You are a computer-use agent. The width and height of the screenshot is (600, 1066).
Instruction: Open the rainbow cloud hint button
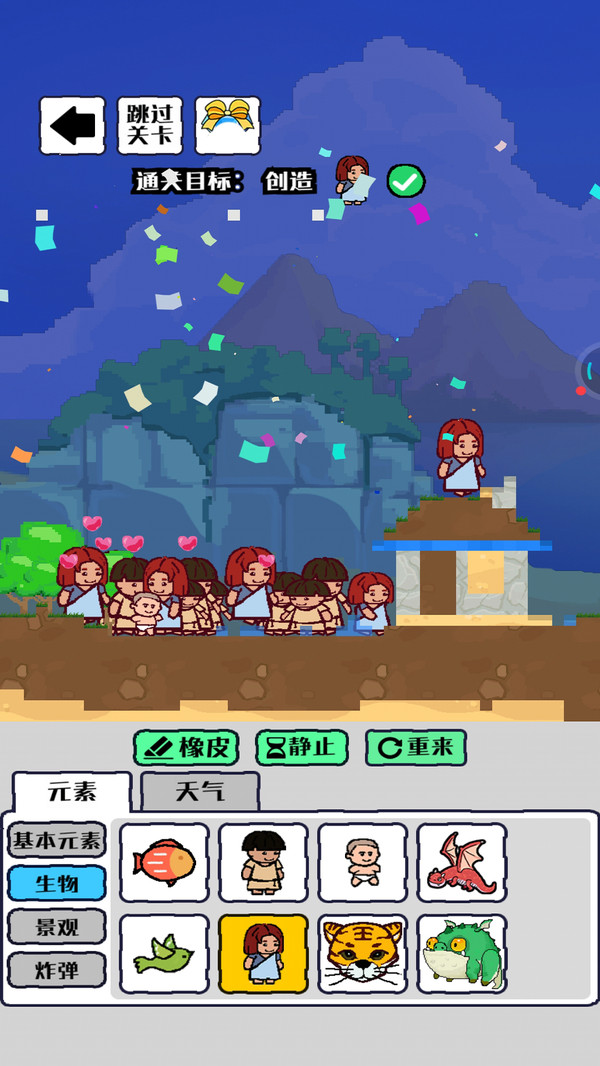coord(228,126)
